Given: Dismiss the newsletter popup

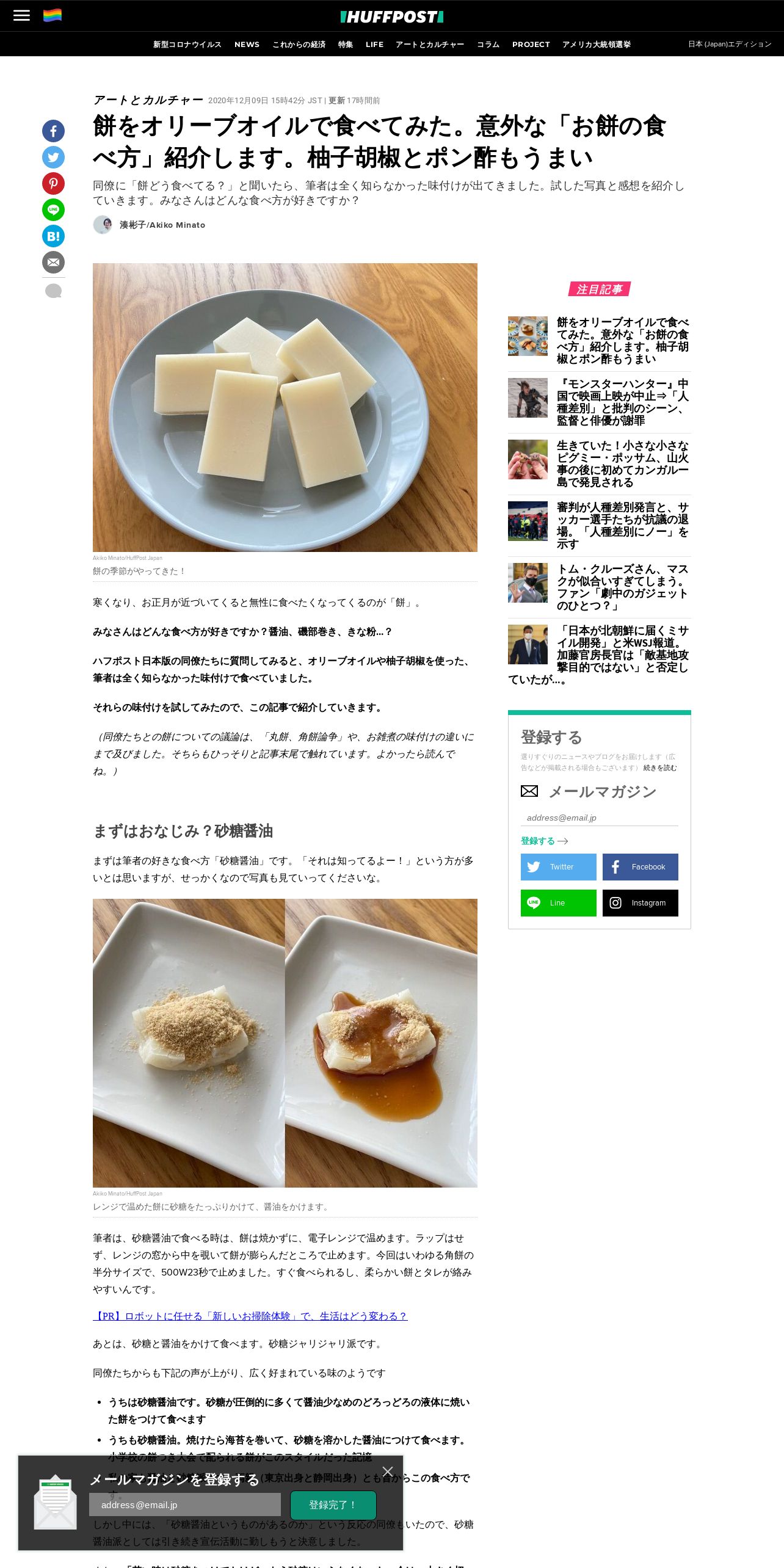Looking at the screenshot, I should (388, 1472).
